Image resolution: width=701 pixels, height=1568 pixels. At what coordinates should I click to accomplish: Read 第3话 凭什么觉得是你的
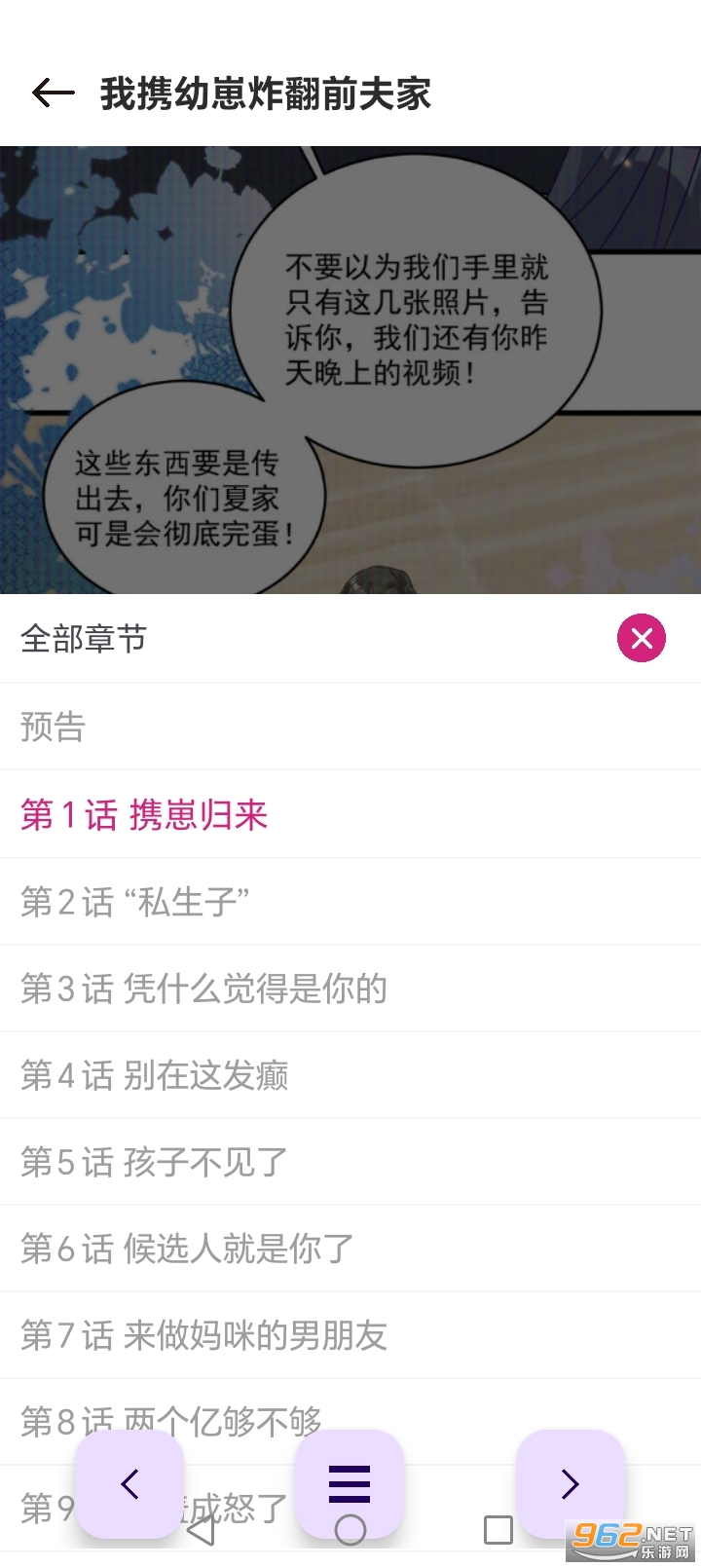tap(350, 989)
